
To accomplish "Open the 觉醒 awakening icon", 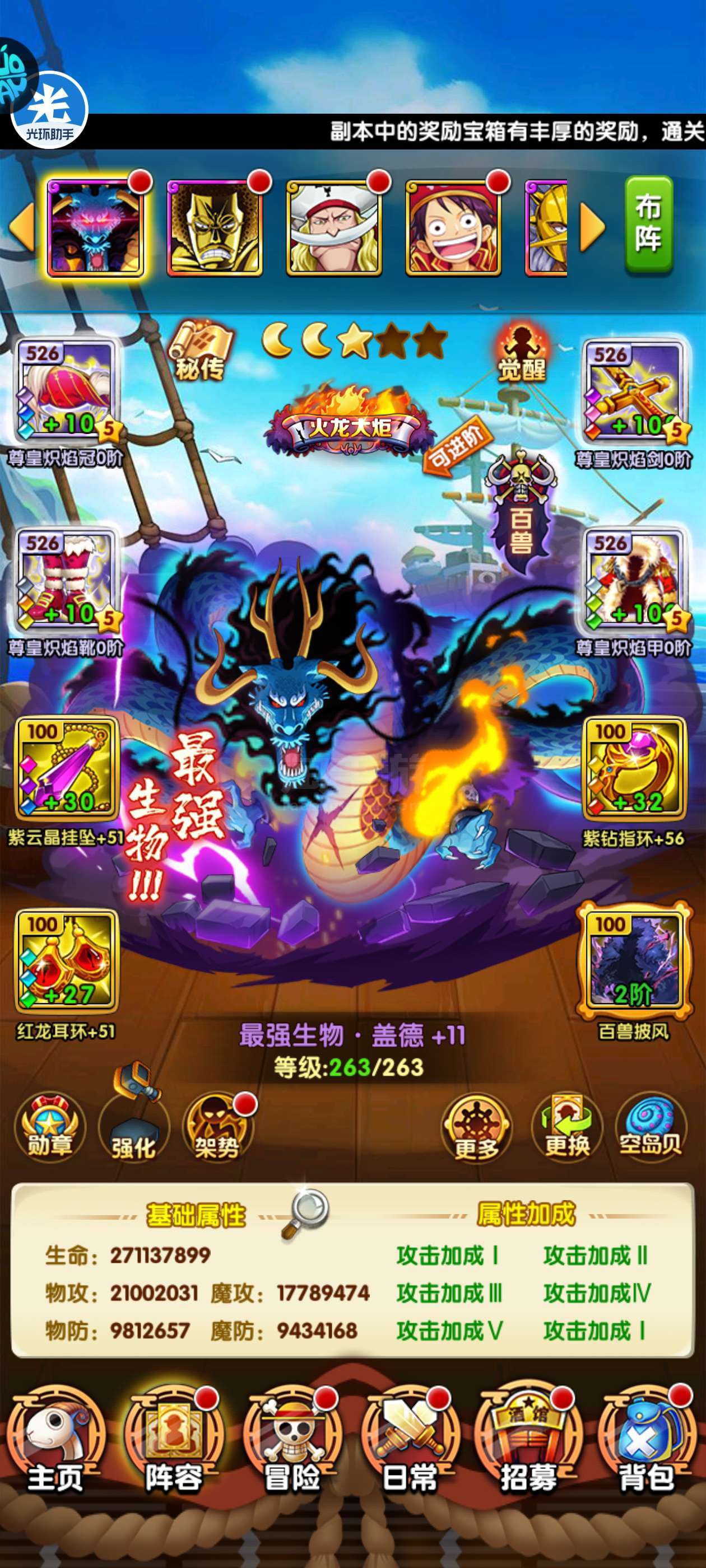I will pos(523,351).
